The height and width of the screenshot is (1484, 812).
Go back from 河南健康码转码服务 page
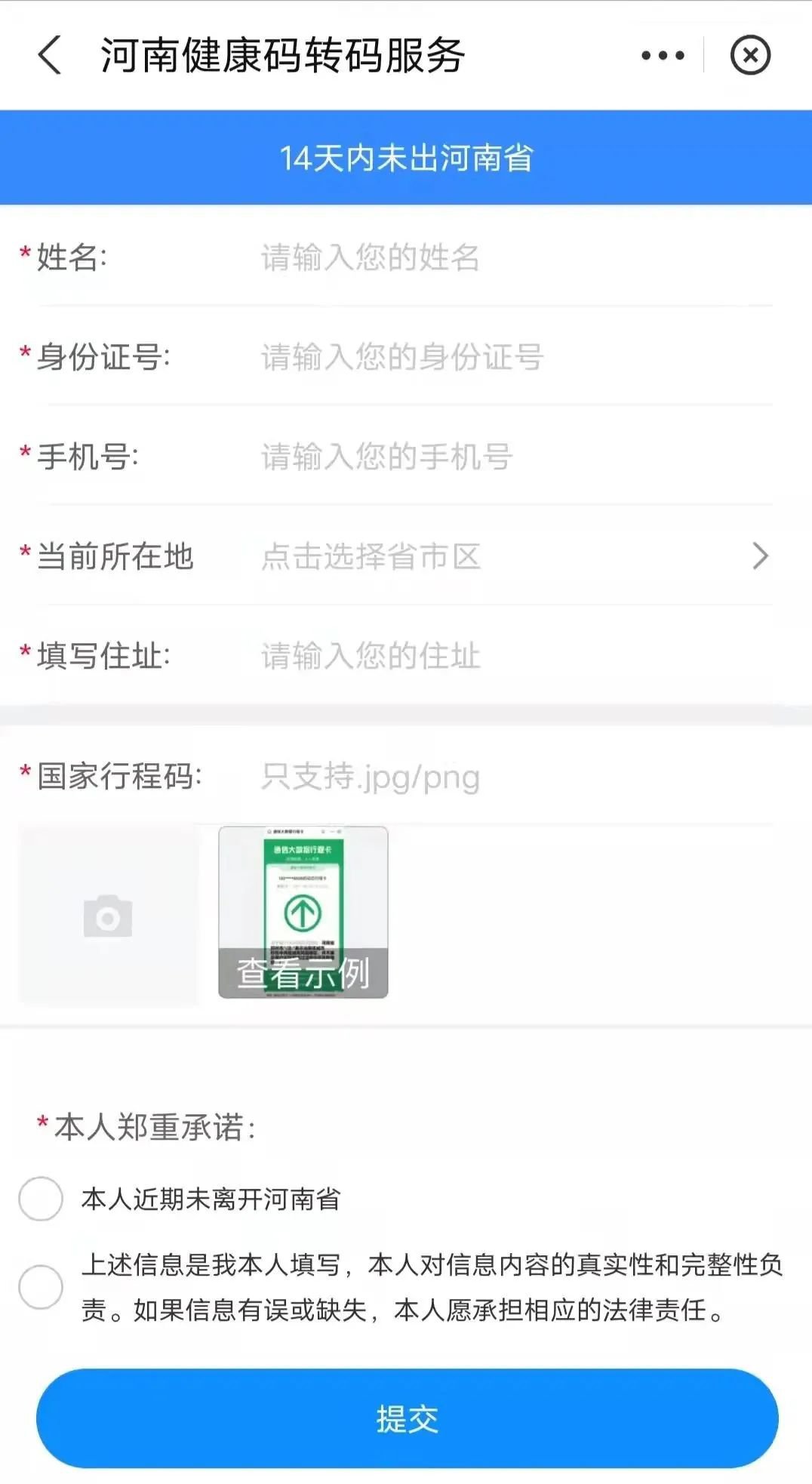(x=50, y=56)
